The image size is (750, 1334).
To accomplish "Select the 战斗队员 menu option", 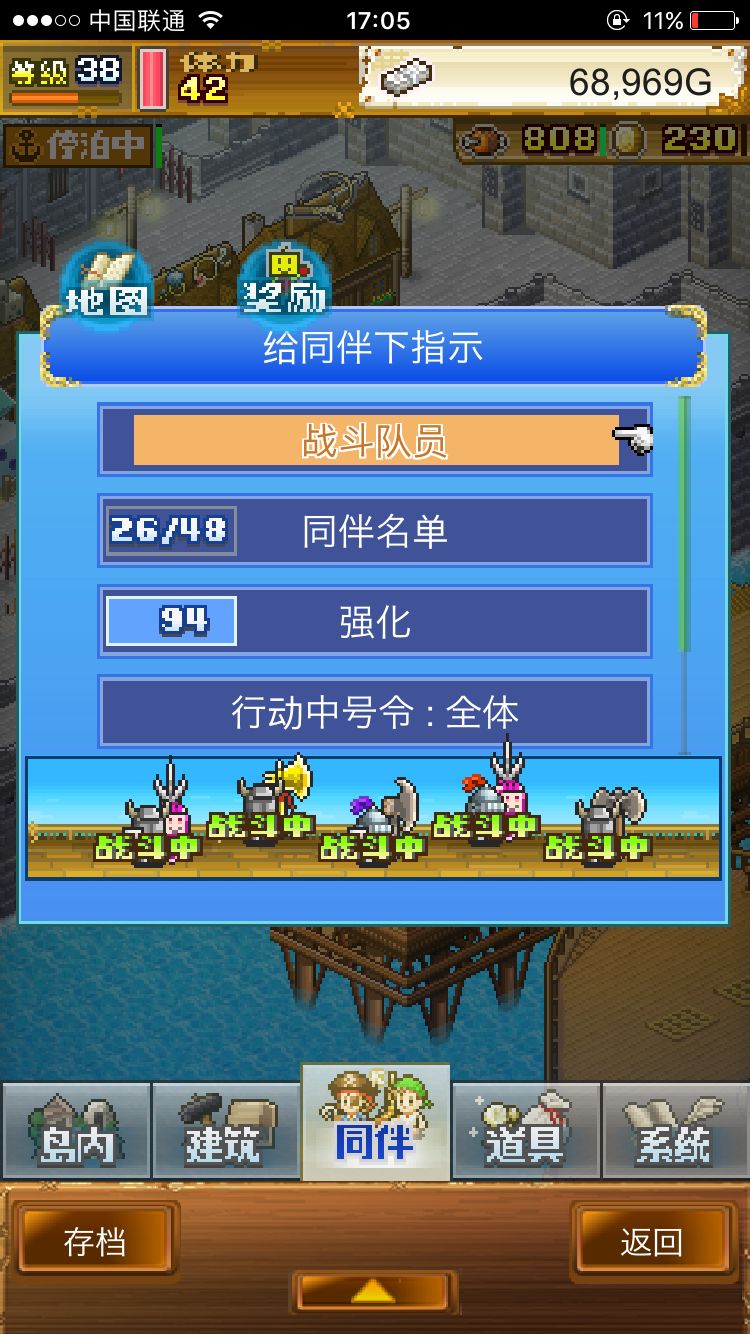I will (375, 440).
